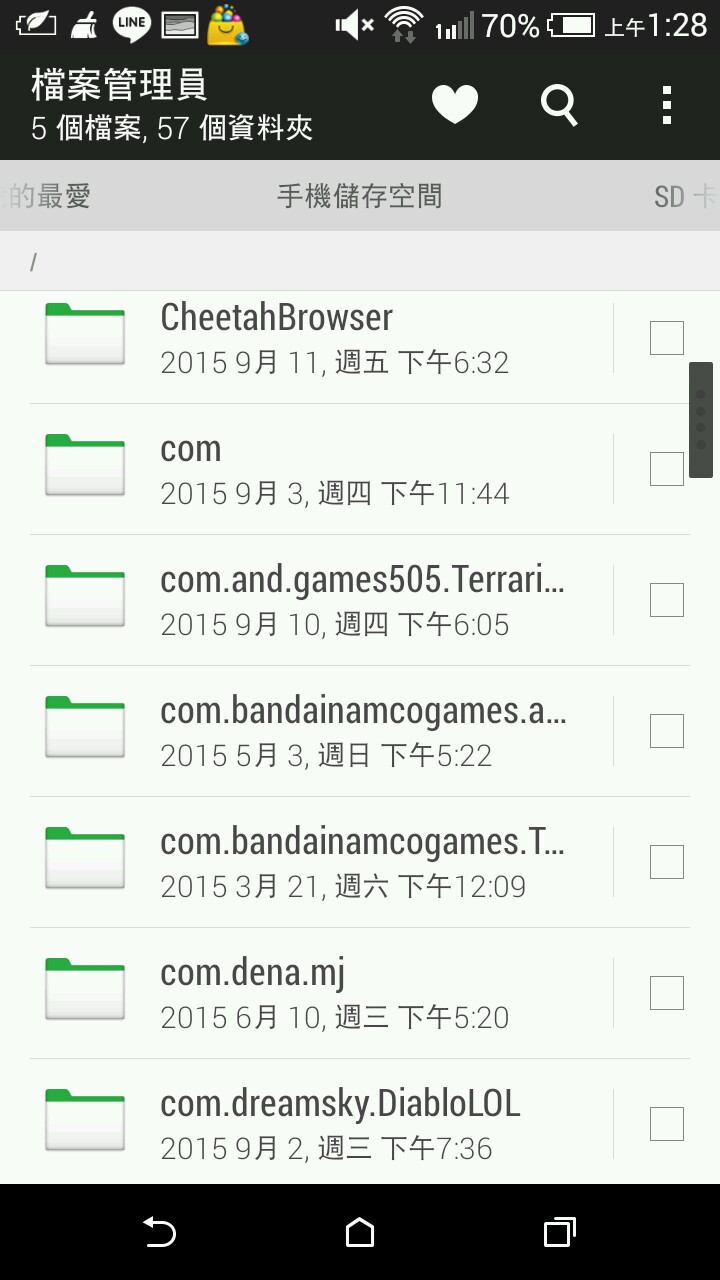Switch to the 手機儲存空間 tab

coord(359,196)
